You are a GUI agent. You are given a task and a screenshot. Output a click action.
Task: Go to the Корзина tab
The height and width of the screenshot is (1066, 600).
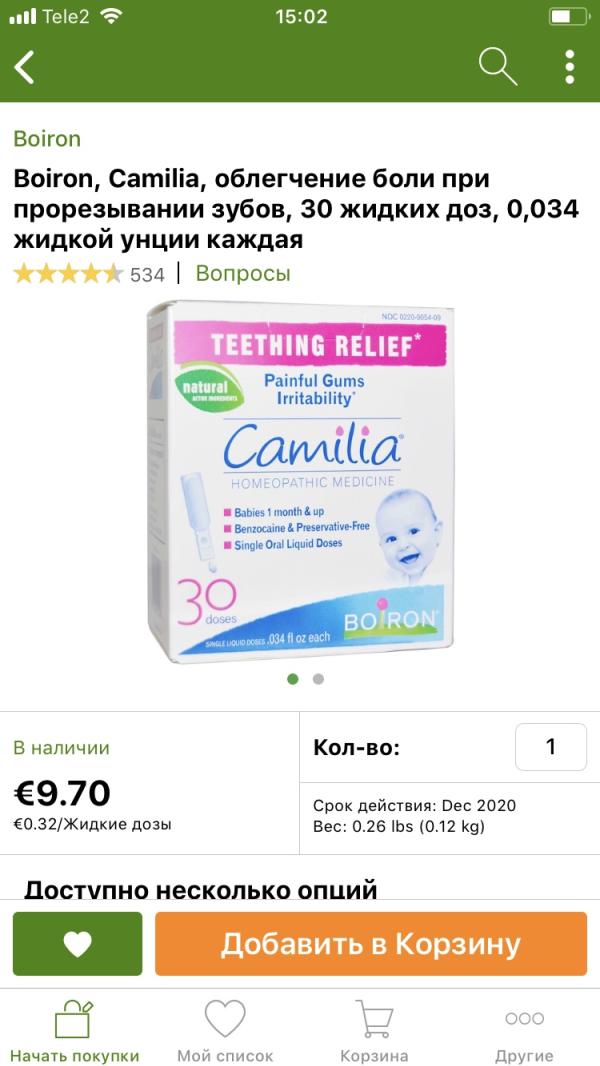pyautogui.click(x=374, y=1030)
